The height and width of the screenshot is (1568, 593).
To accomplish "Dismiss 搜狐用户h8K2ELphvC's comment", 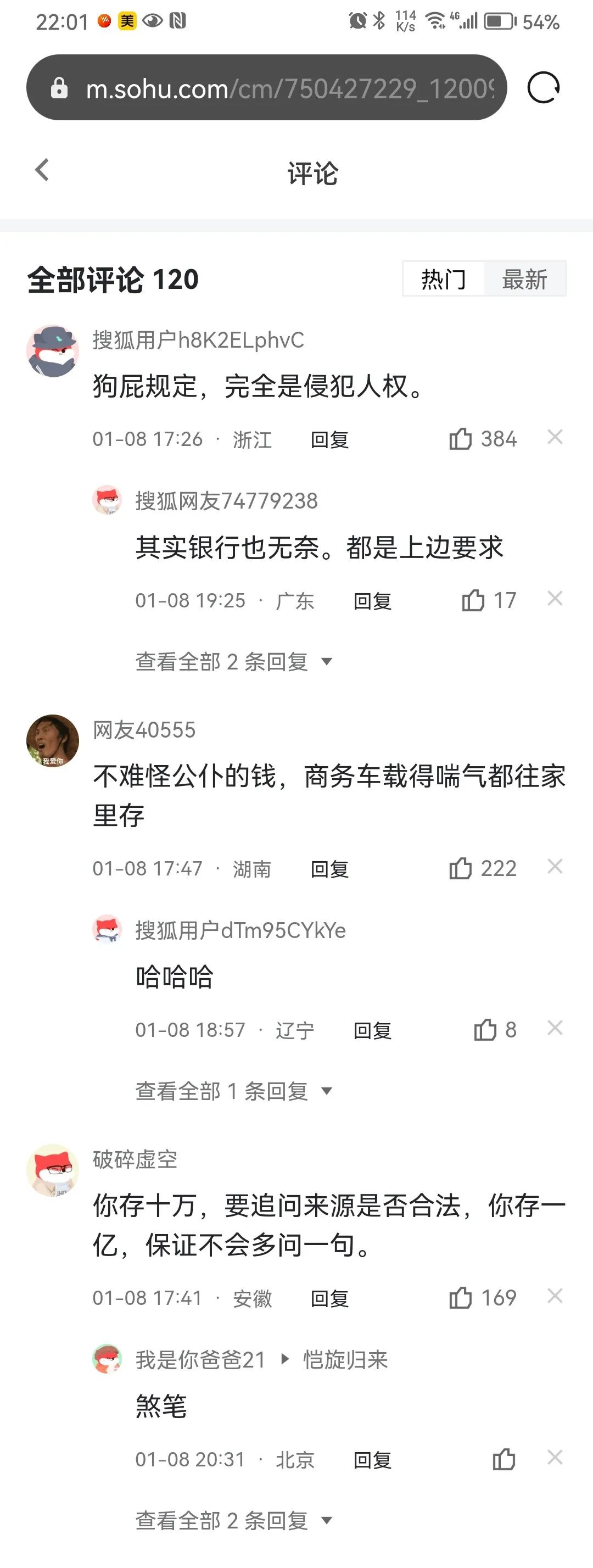I will click(555, 437).
